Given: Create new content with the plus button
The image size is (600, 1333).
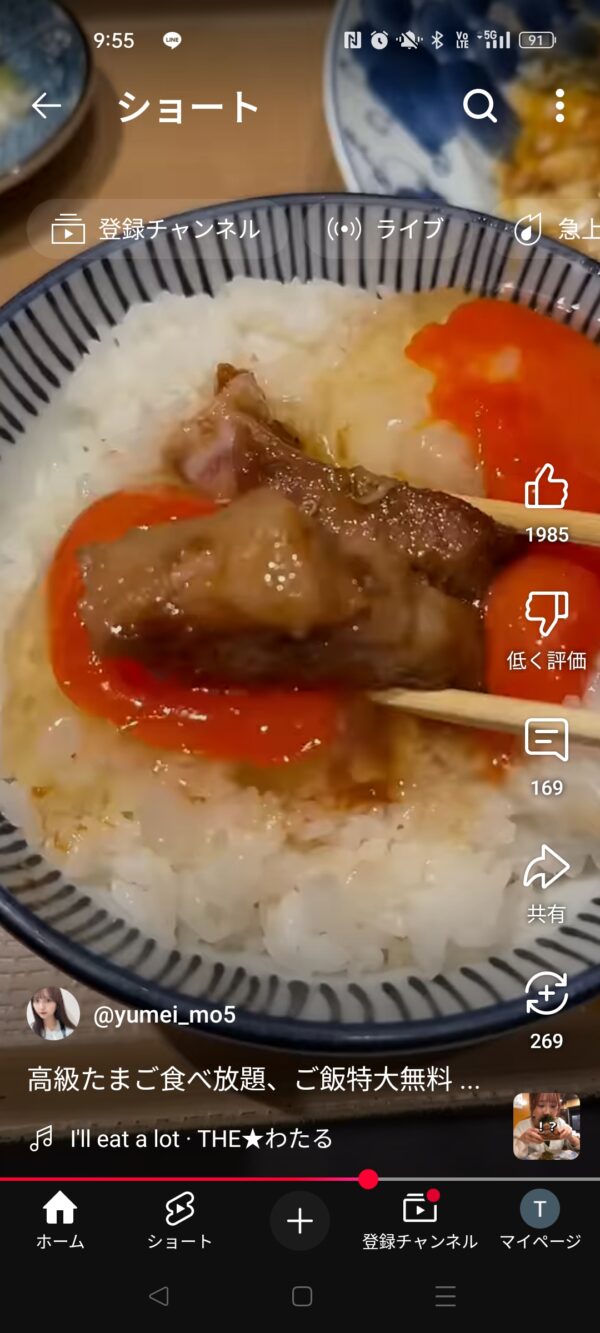Looking at the screenshot, I should 300,1221.
